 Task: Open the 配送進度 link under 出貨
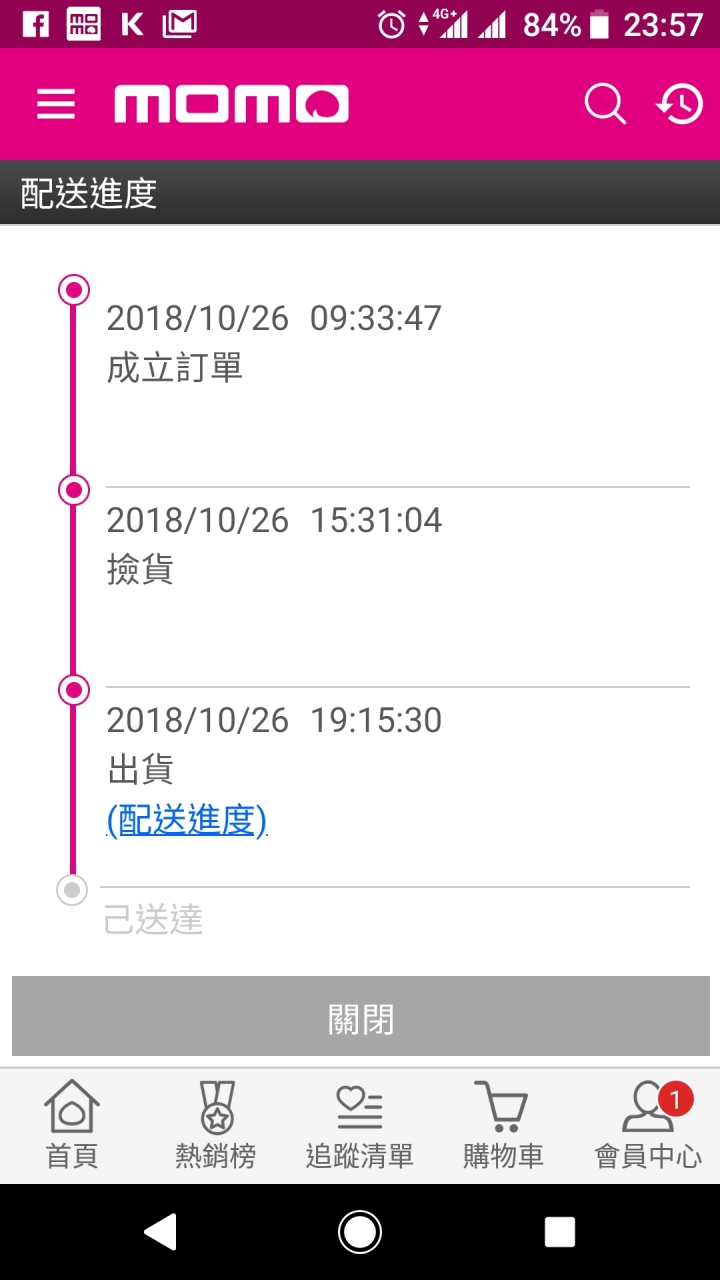[186, 820]
